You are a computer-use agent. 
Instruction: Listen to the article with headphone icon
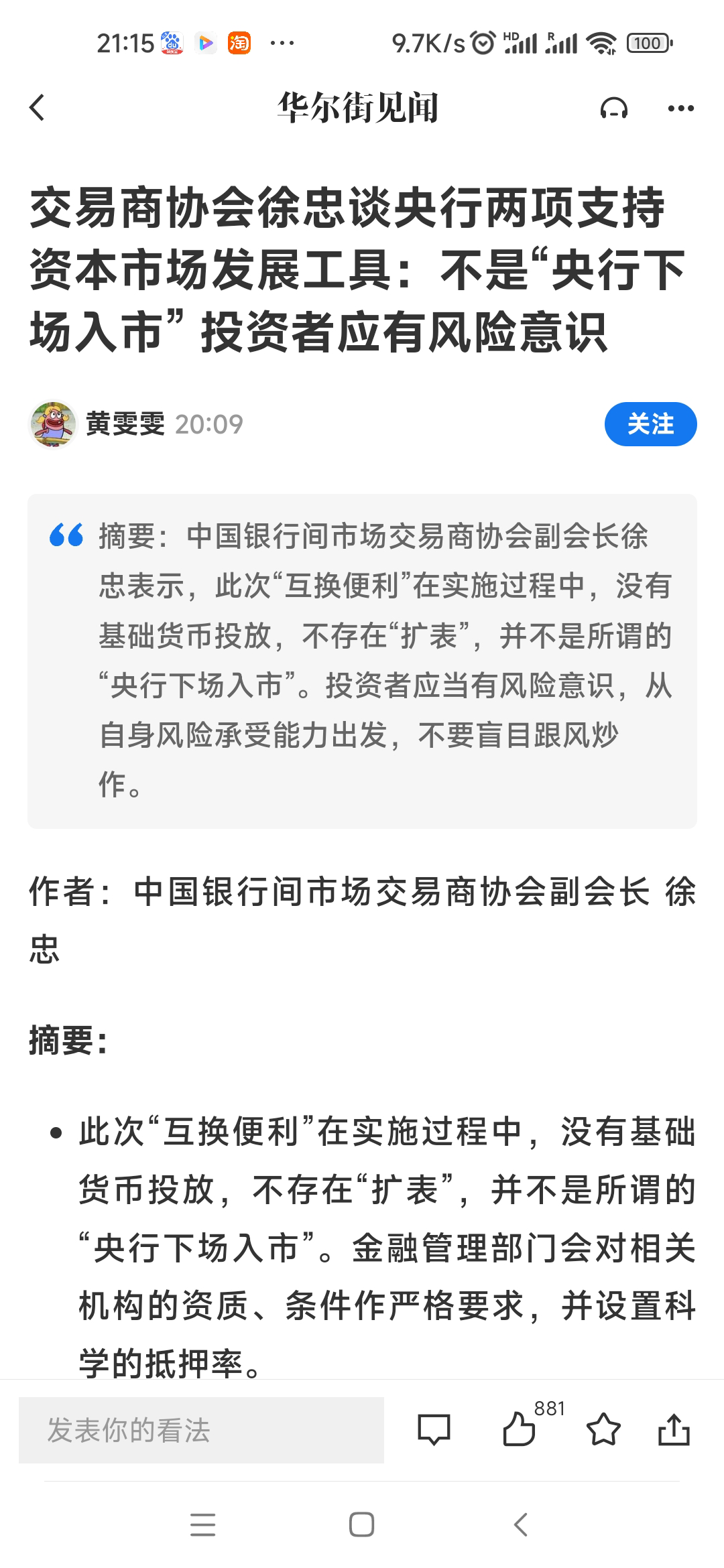pyautogui.click(x=613, y=109)
